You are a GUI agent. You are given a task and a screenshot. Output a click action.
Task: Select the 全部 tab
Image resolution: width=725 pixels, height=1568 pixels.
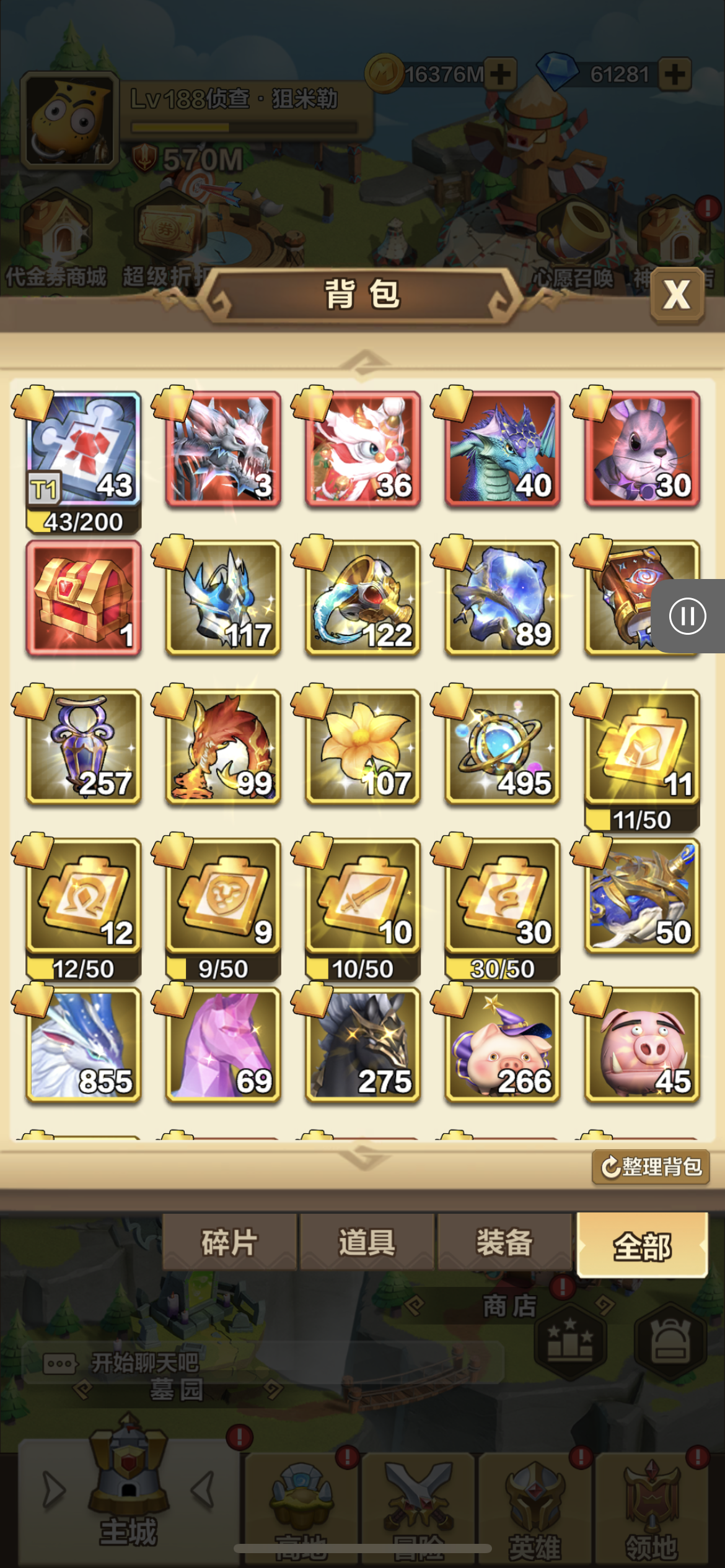(x=642, y=1245)
